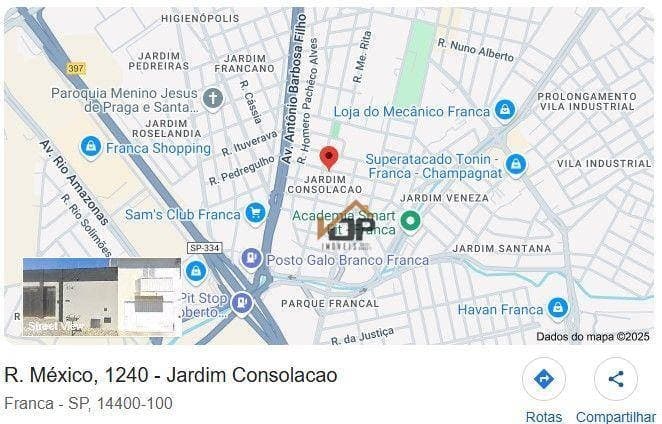Select the Academia Smart Fit Franca marker
Image resolution: width=662 pixels, height=424 pixels.
[410, 221]
